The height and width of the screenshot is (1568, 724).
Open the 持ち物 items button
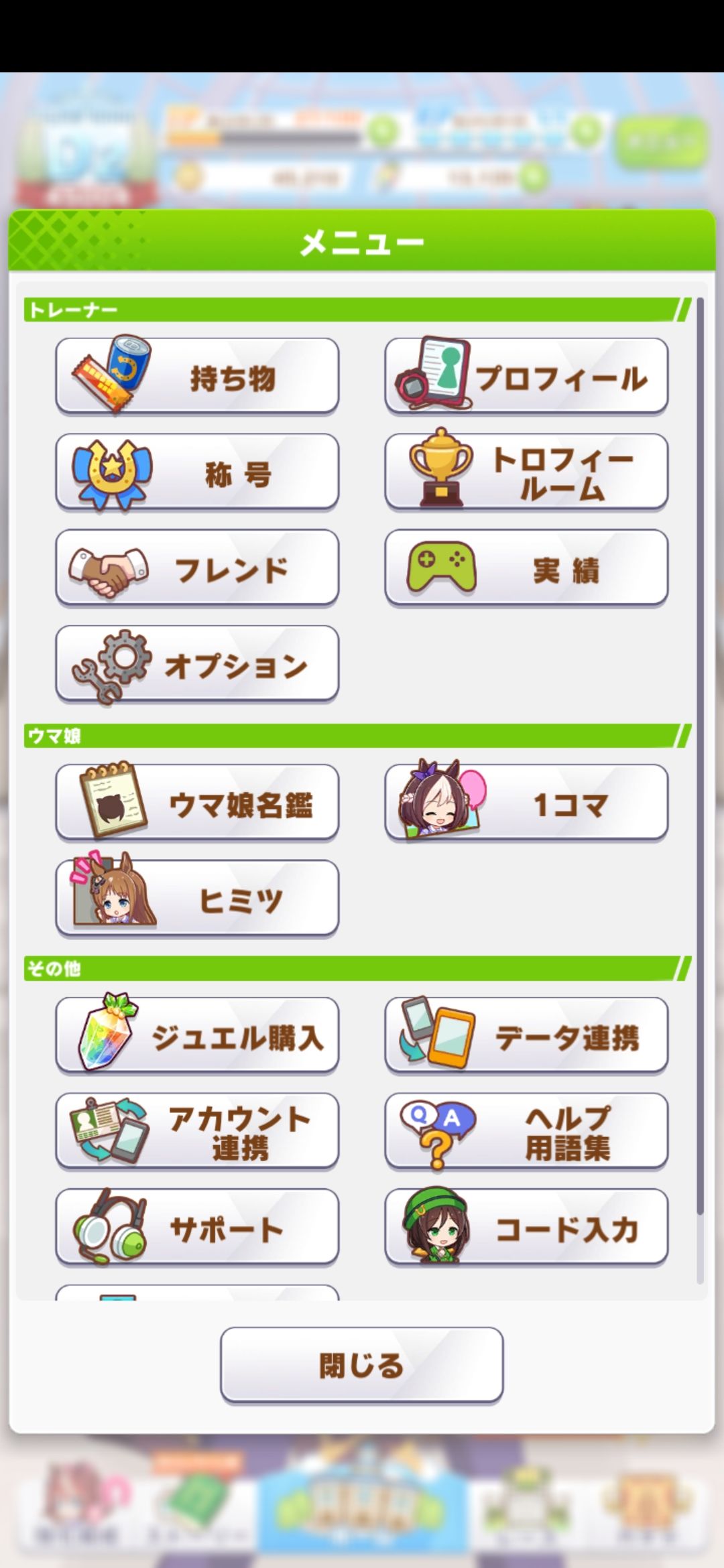197,376
